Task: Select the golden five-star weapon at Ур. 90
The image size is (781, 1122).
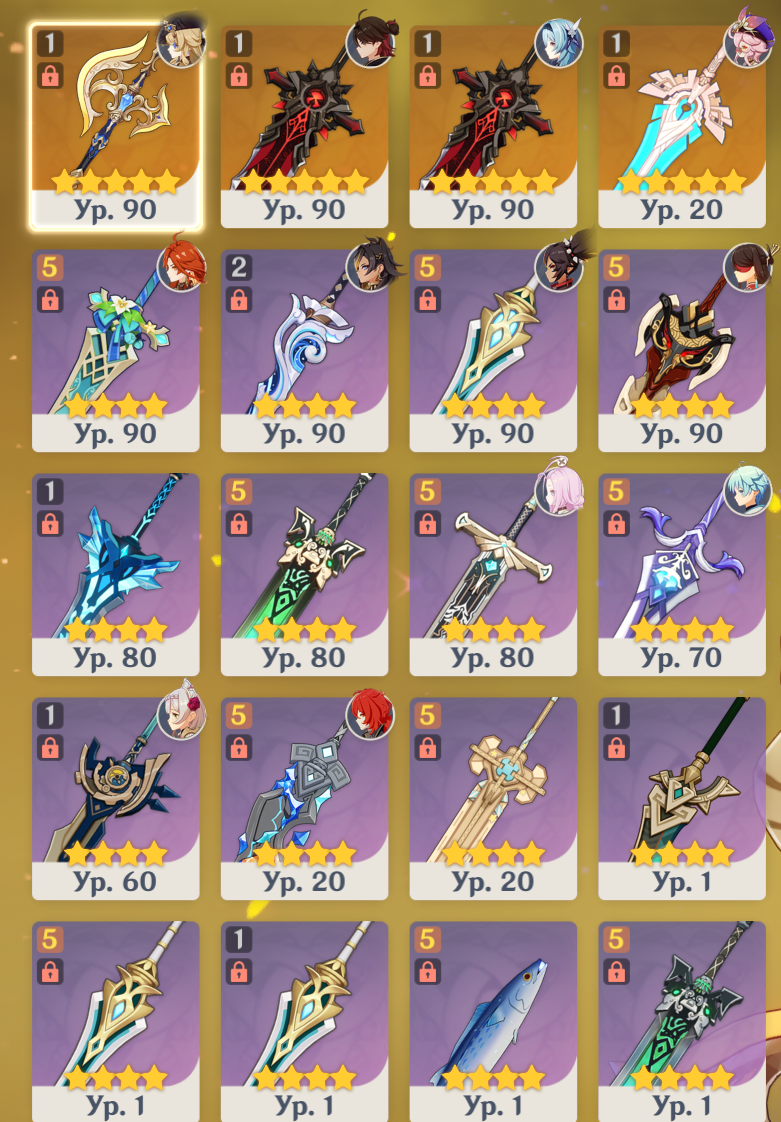Action: 116,127
